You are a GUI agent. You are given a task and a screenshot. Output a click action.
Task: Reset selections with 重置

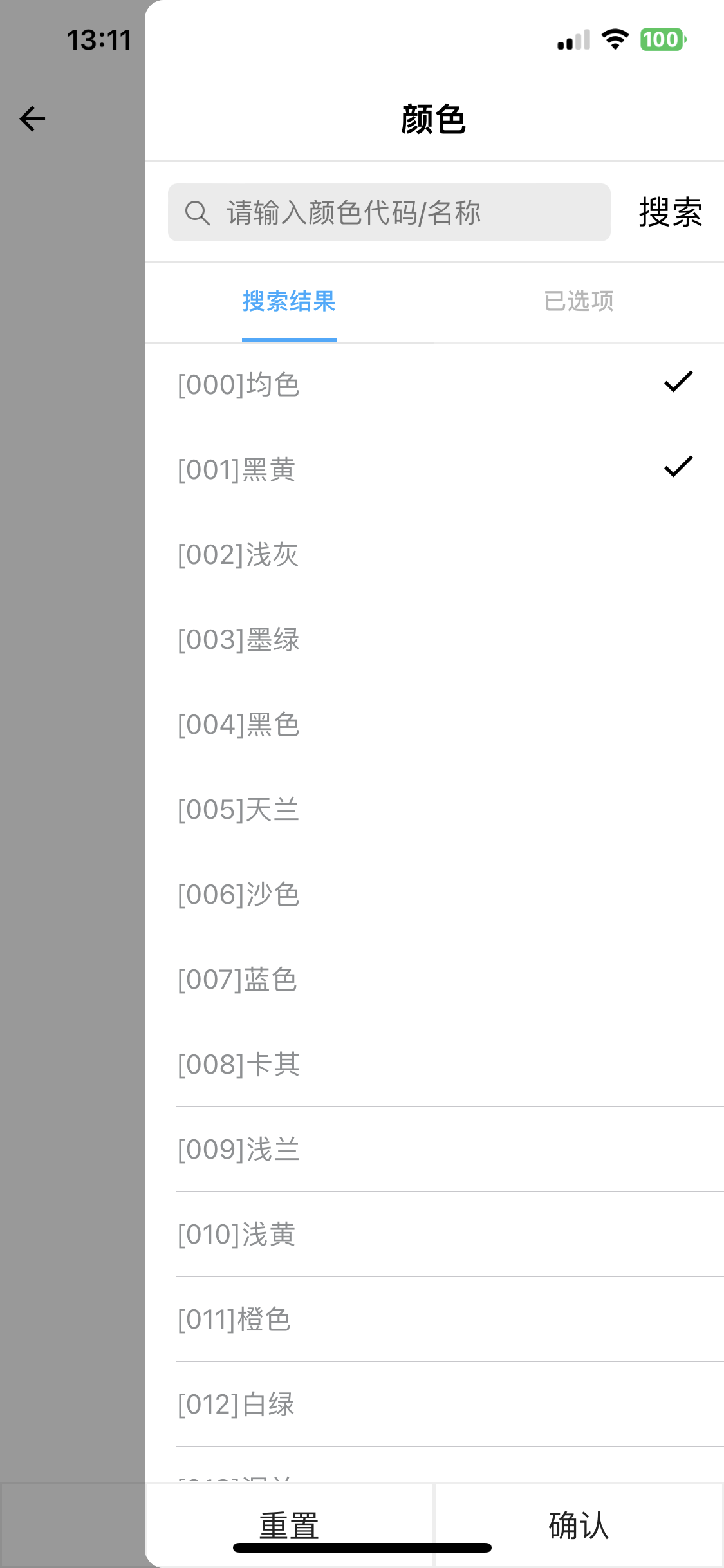click(x=289, y=1525)
